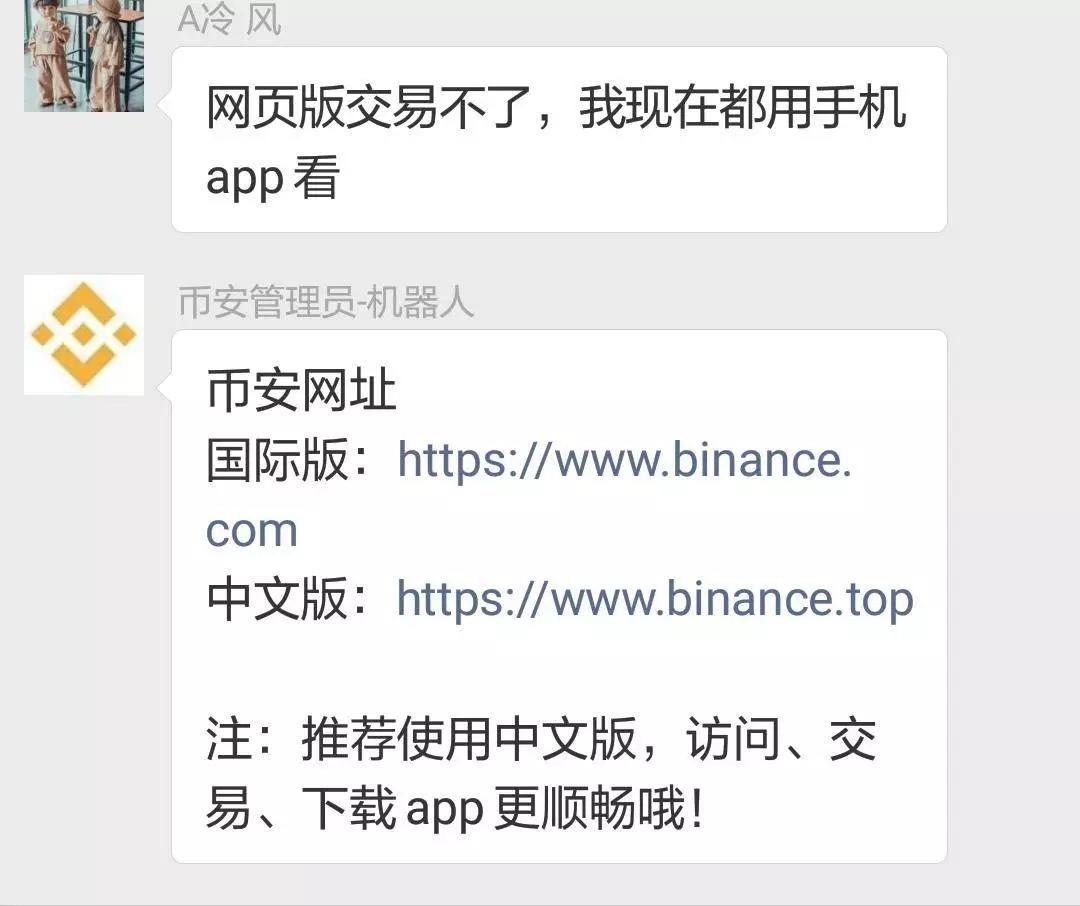Image resolution: width=1080 pixels, height=906 pixels.
Task: Open the https://www.binance.top link
Action: tap(655, 599)
